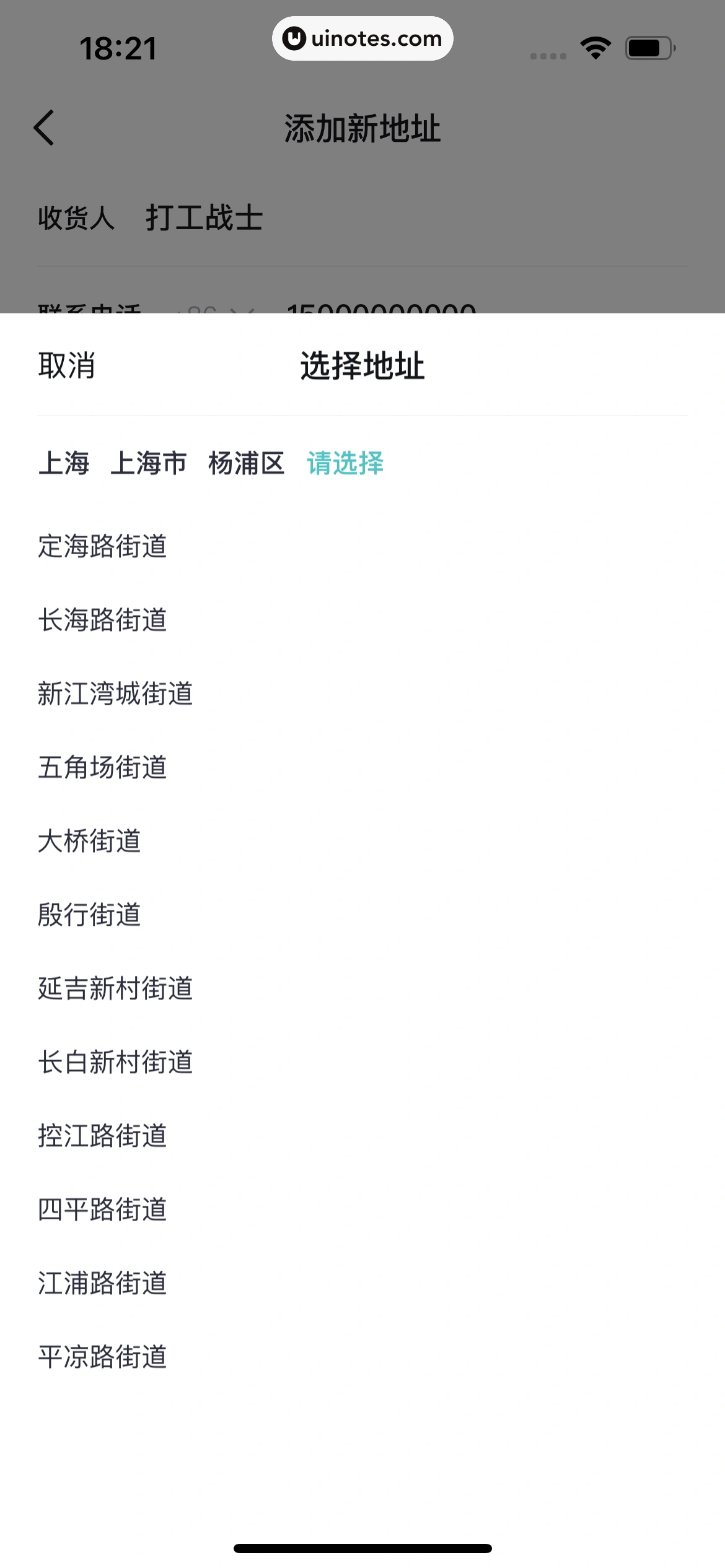Tap the uinotes.com pill at top
The height and width of the screenshot is (1568, 725).
362,38
